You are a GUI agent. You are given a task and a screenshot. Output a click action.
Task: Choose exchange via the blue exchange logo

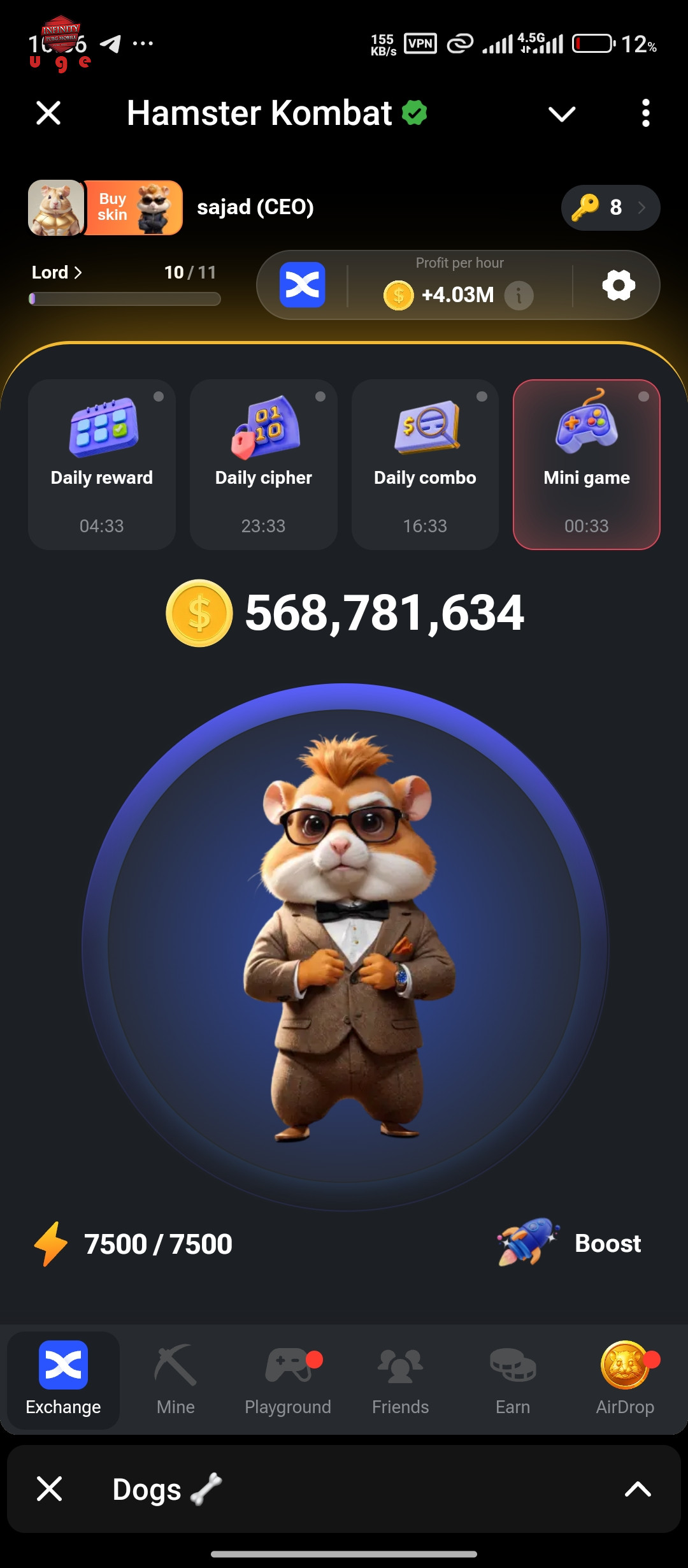coord(303,285)
